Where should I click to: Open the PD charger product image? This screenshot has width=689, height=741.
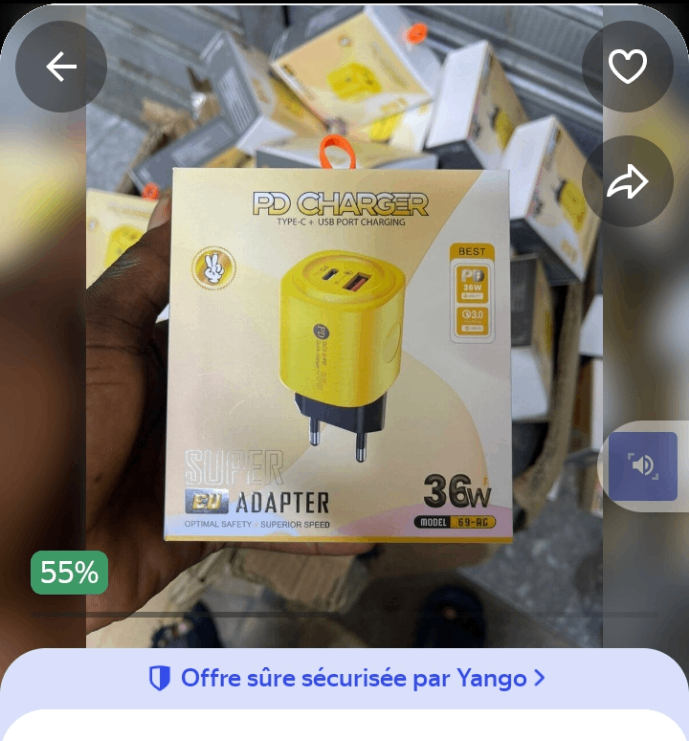pos(339,354)
